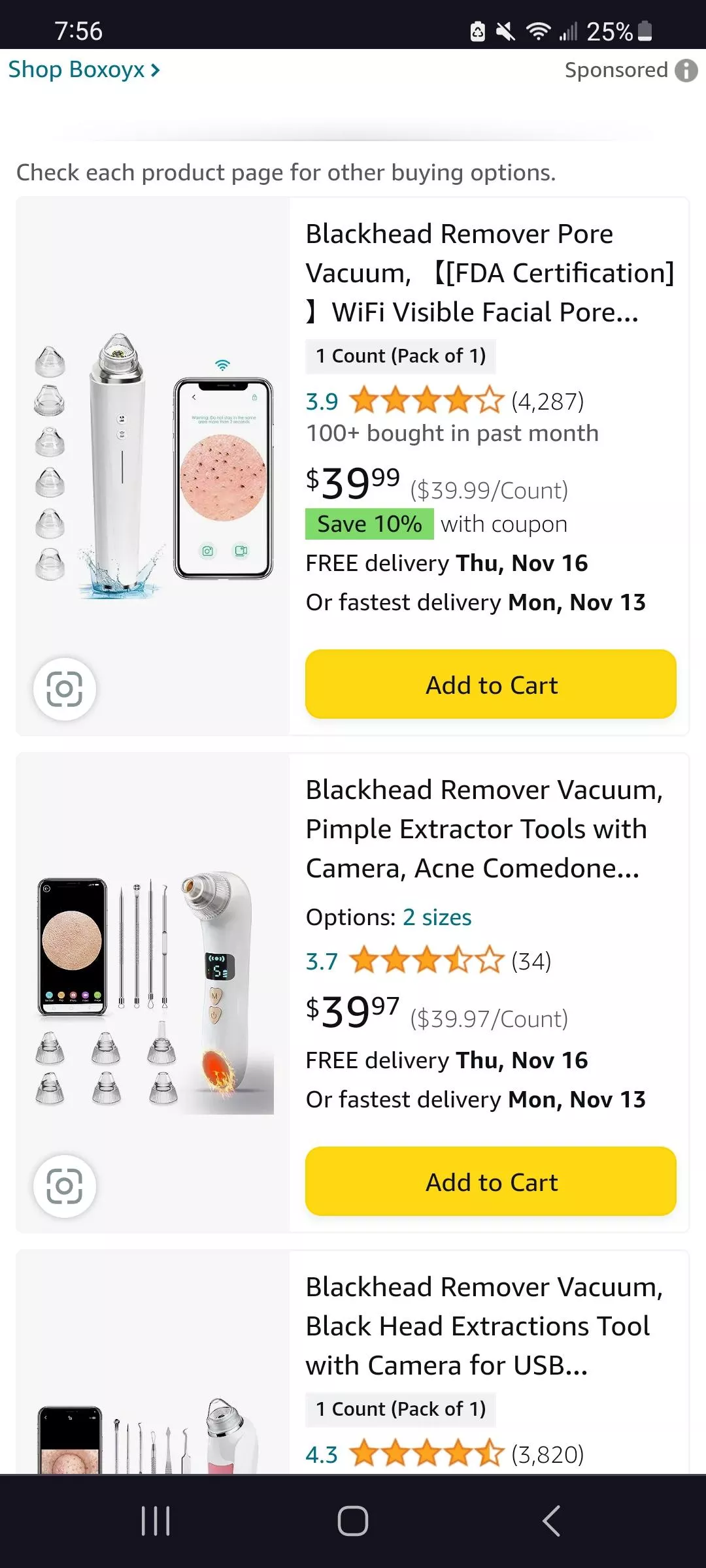This screenshot has width=706, height=1568.
Task: Tap the Home button in navigation bar
Action: [x=353, y=1520]
